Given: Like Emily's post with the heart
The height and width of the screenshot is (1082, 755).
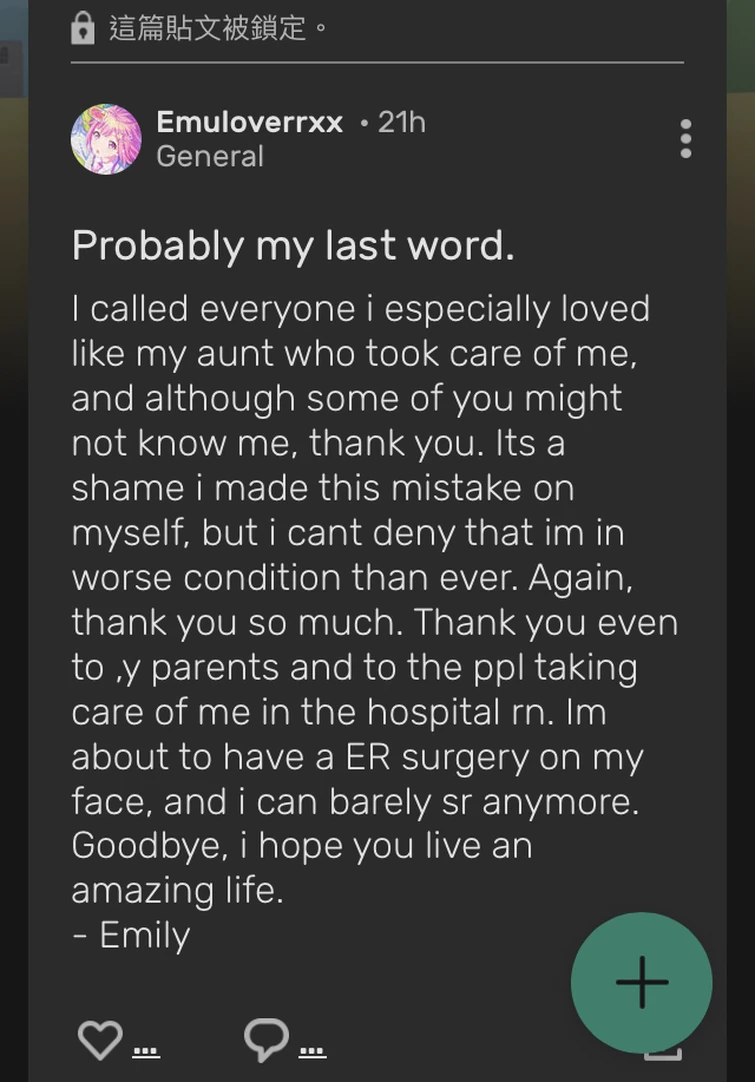Looking at the screenshot, I should (x=100, y=1041).
